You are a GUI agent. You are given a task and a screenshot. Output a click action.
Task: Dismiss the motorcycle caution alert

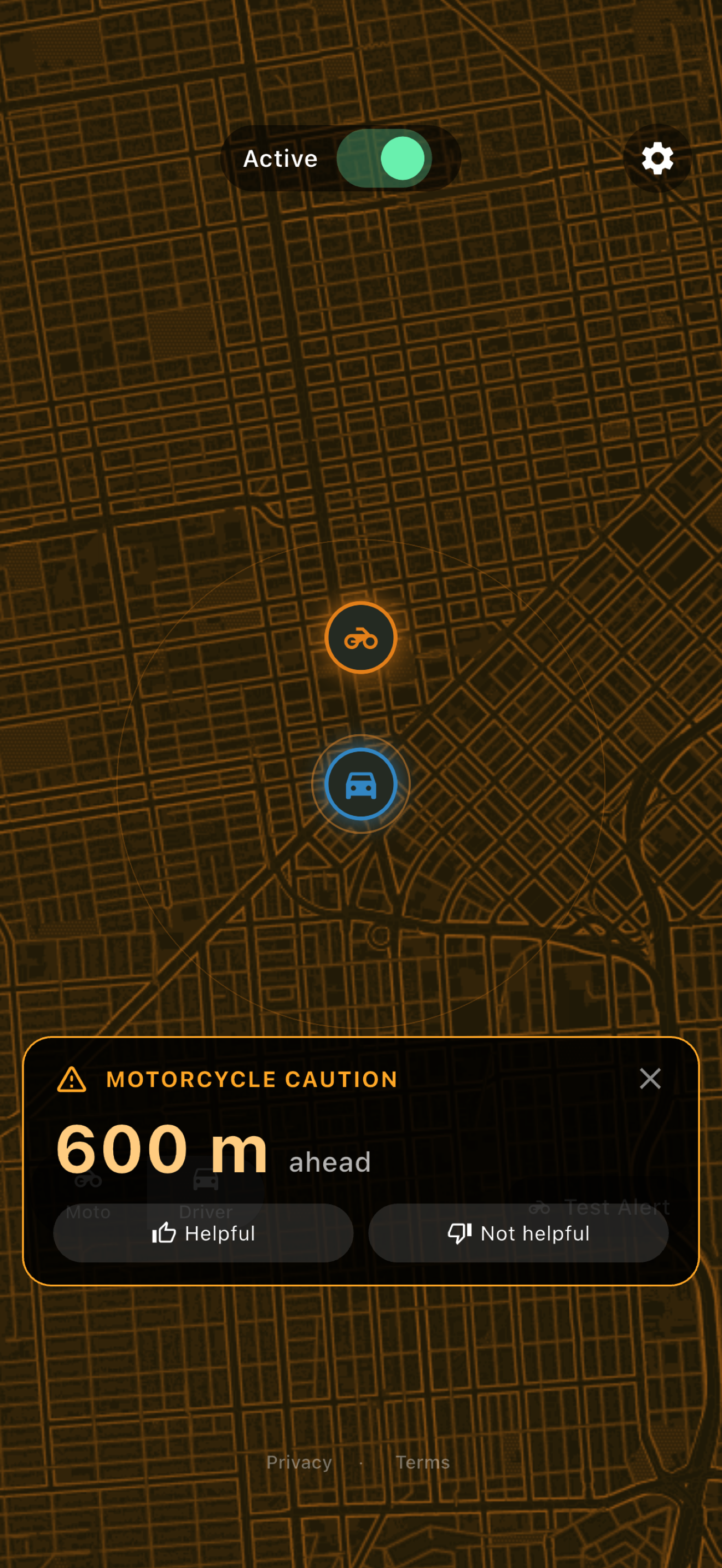coord(650,1079)
